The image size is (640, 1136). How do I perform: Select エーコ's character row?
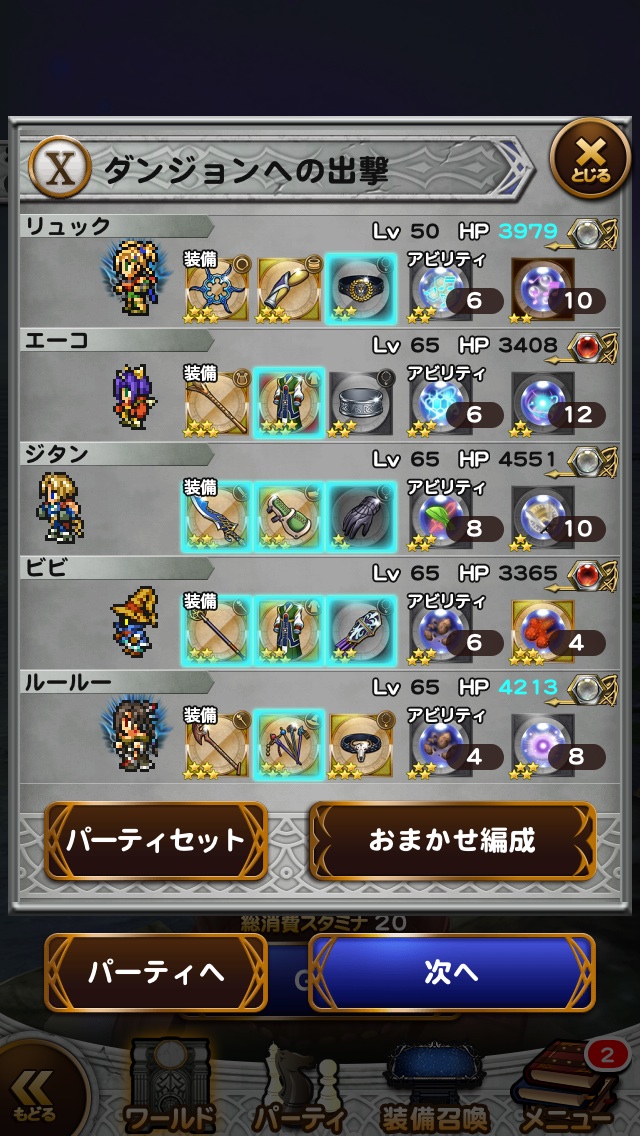click(110, 386)
